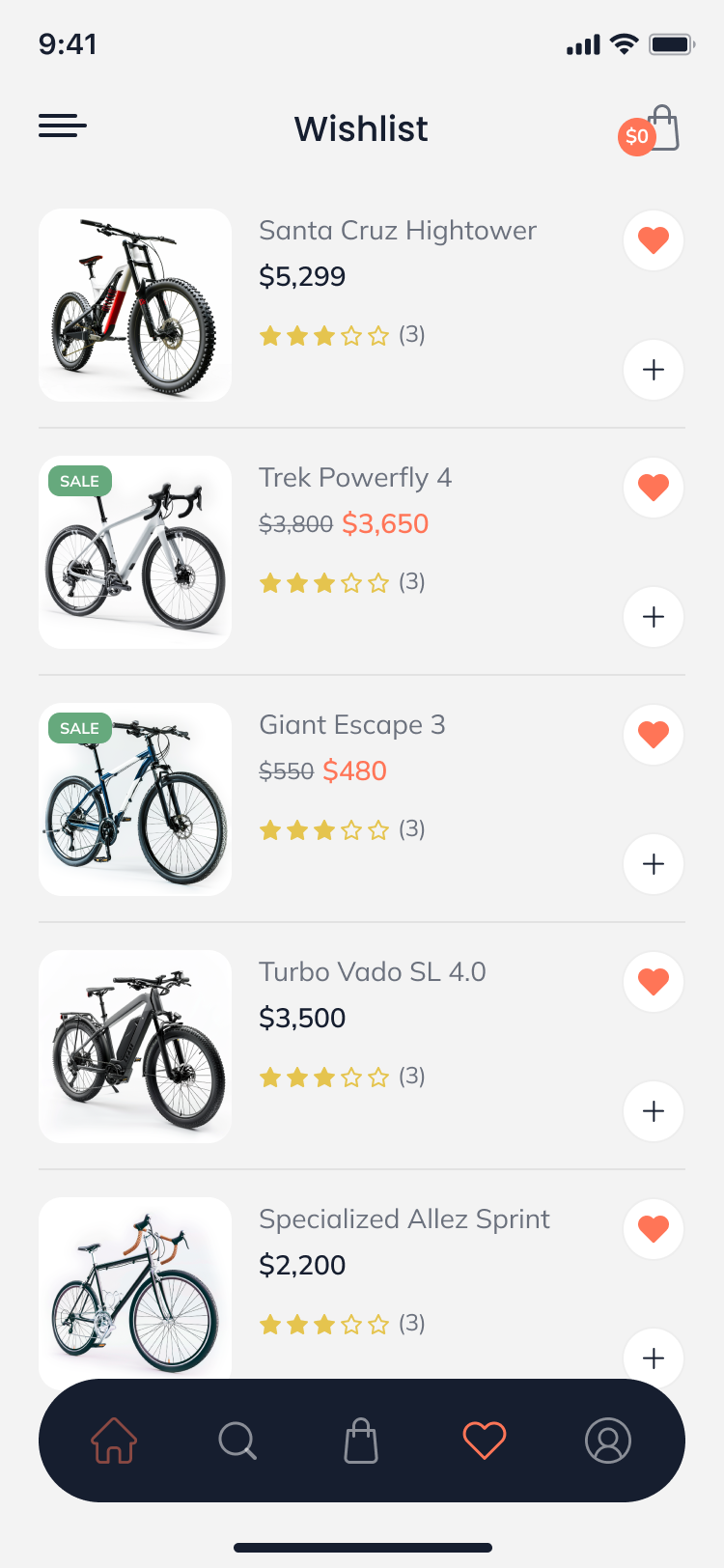Select the Wishlist screen title
This screenshot has width=724, height=1568.
361,129
